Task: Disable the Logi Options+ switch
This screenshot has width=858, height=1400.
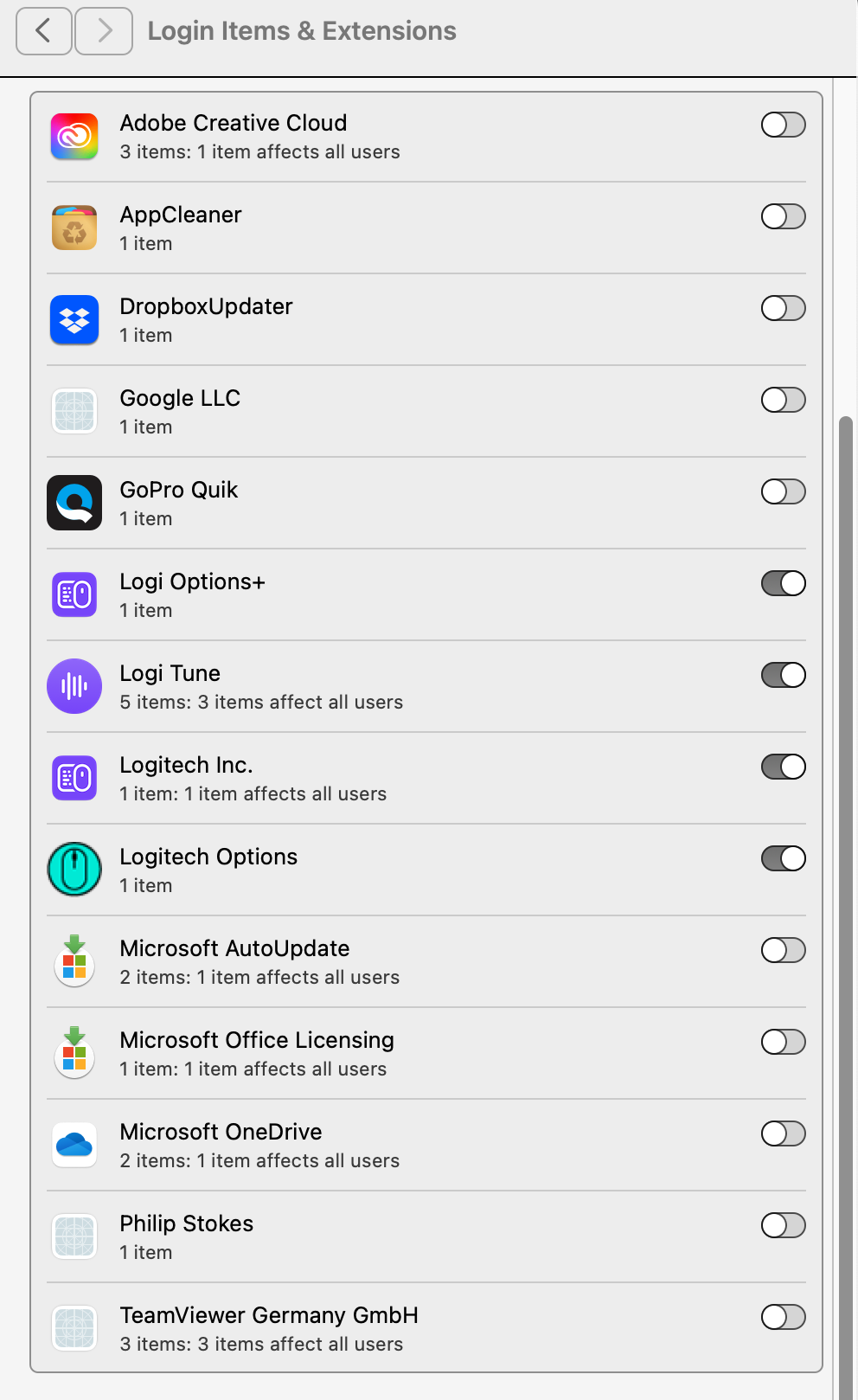Action: [x=783, y=583]
